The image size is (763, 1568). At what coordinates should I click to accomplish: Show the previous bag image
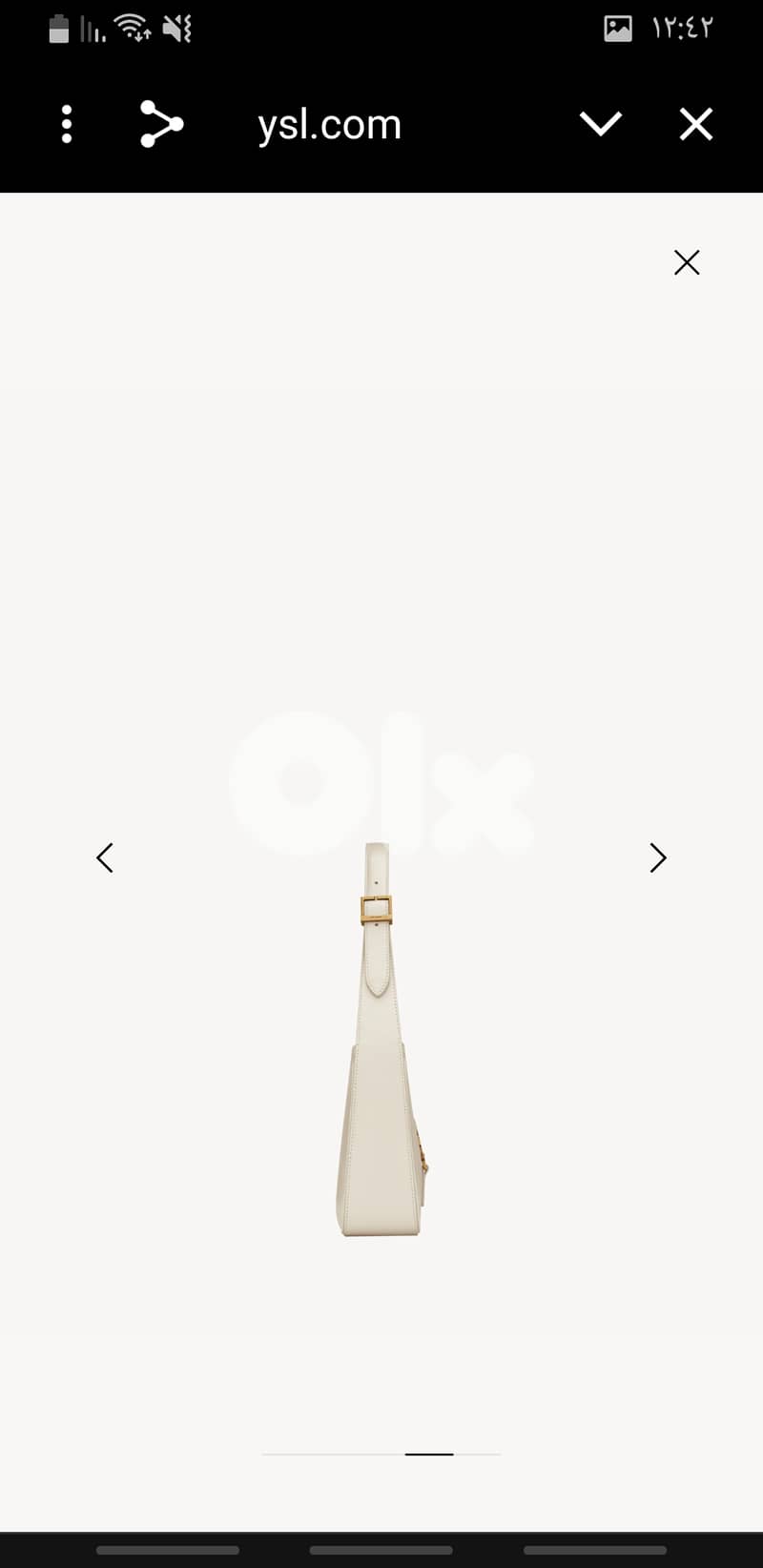tap(105, 857)
